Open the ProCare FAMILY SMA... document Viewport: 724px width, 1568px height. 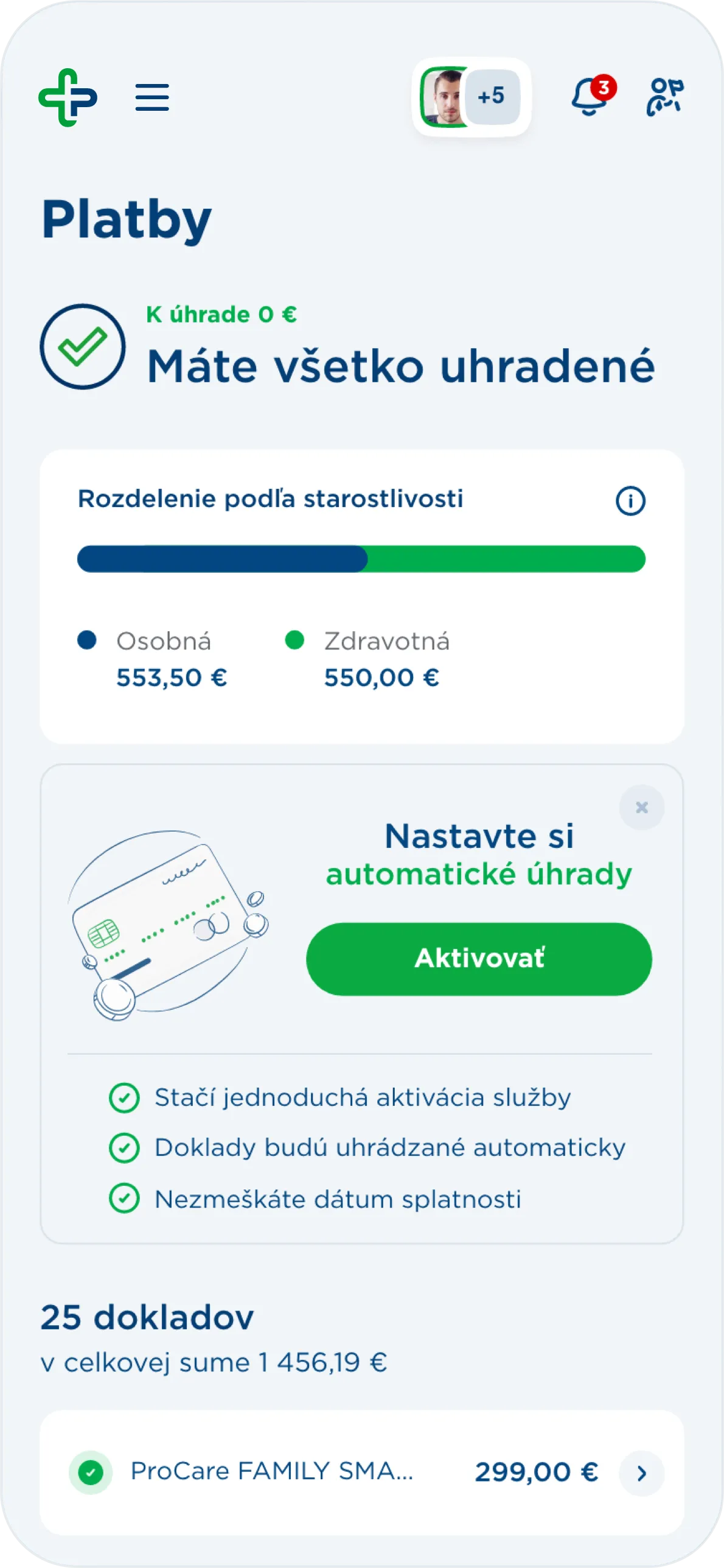[x=362, y=1472]
